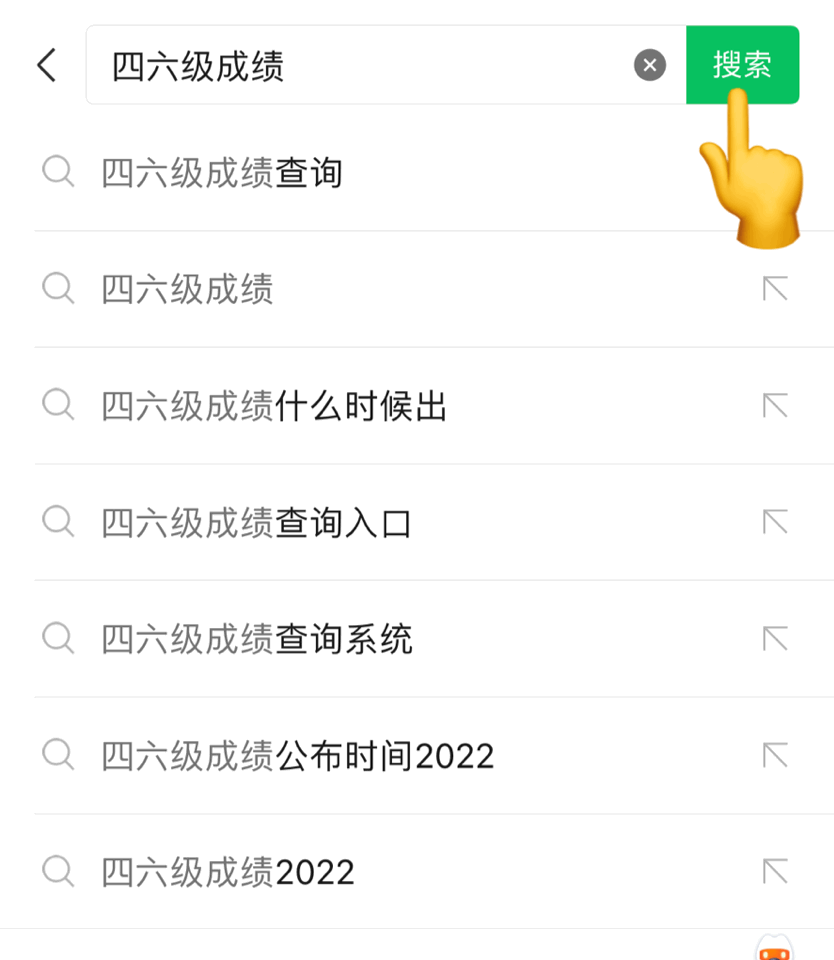Choose the plain 四六级成绩 suggestion

[188, 290]
